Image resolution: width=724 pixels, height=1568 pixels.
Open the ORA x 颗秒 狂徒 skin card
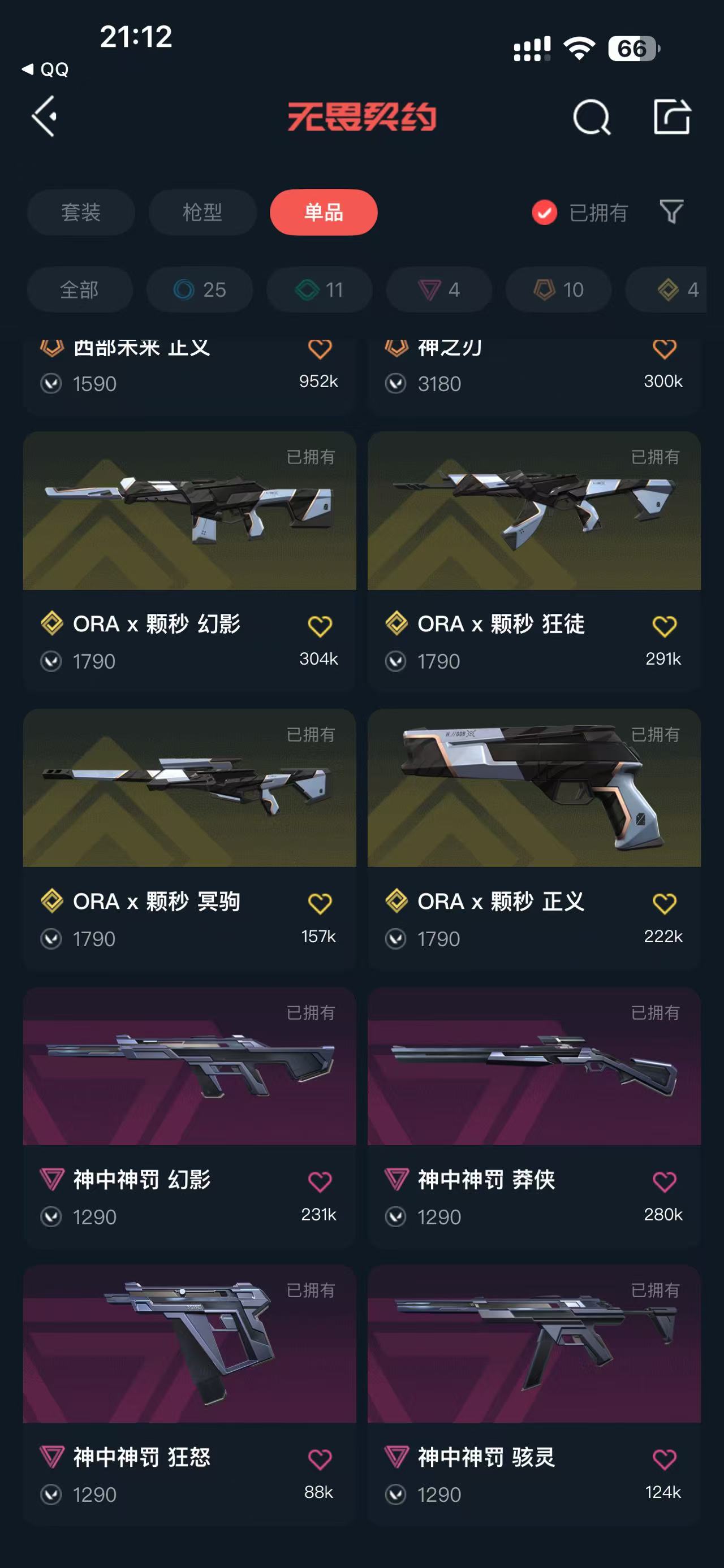534,512
